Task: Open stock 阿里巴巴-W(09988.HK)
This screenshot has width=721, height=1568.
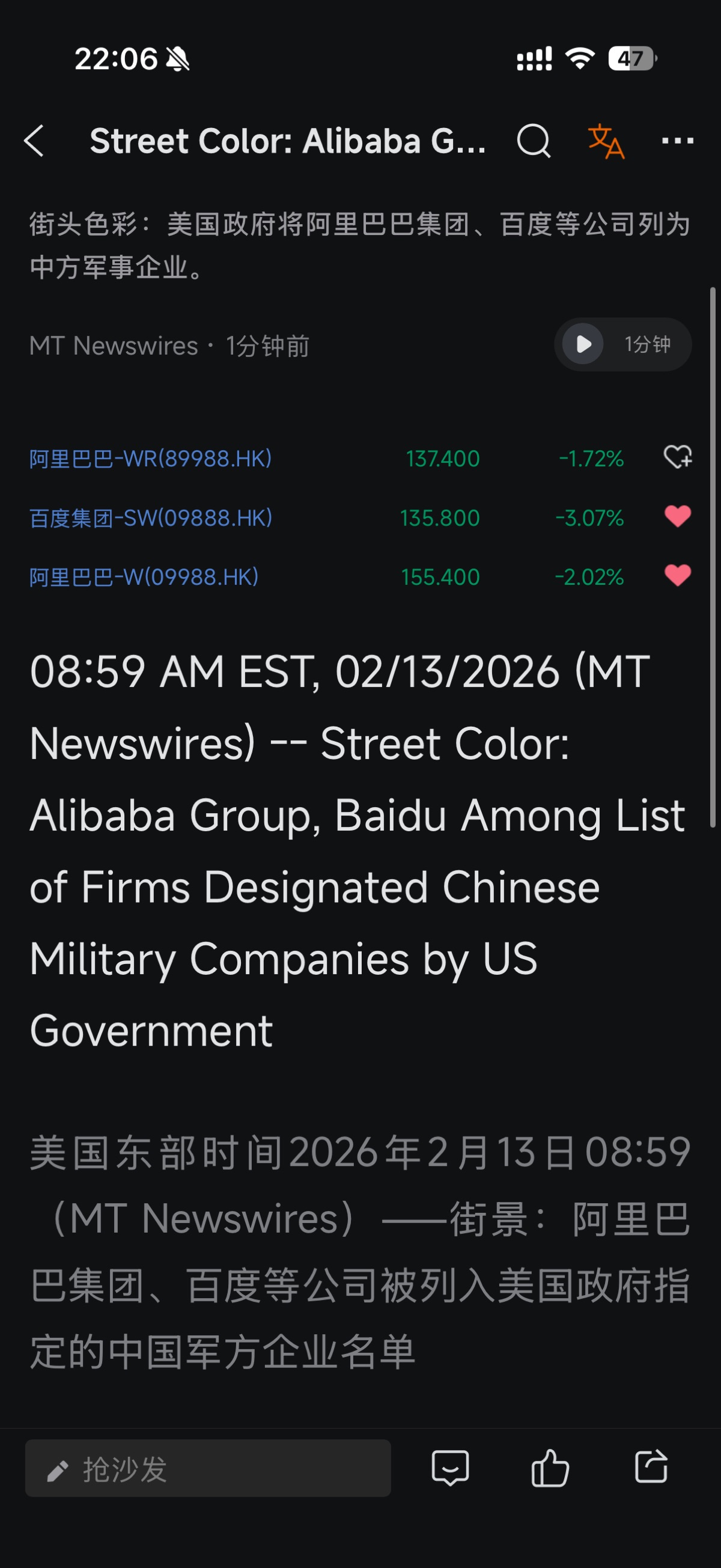Action: click(144, 577)
